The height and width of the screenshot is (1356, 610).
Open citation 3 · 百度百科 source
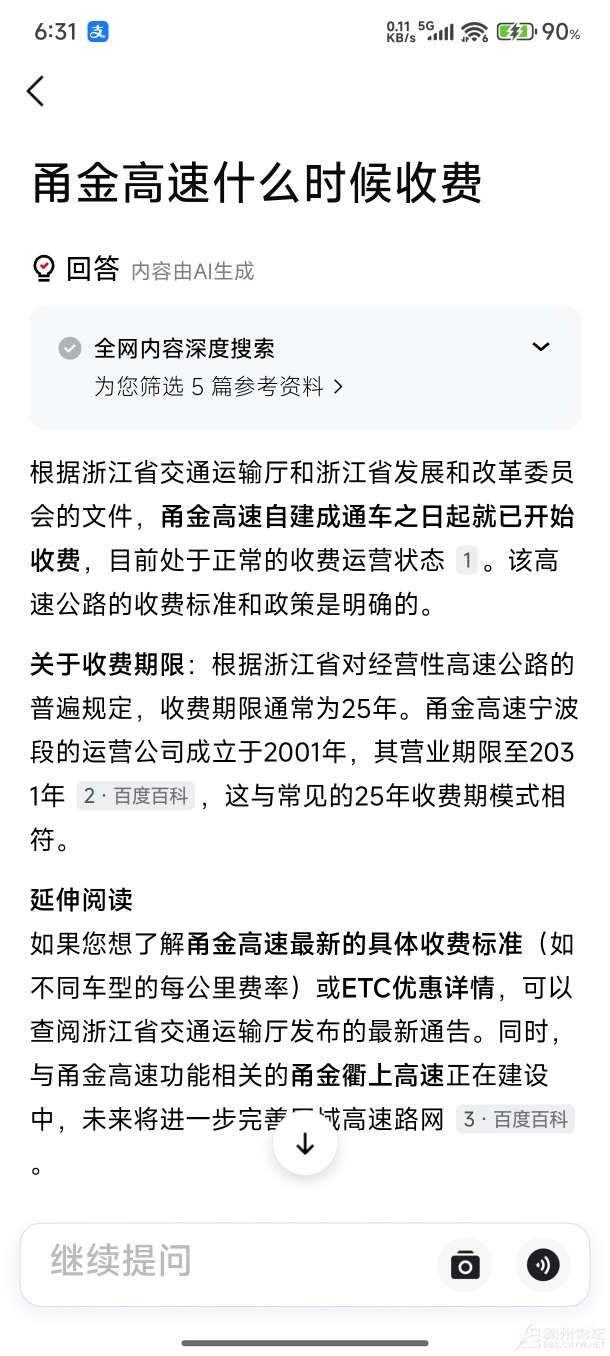[x=516, y=1119]
